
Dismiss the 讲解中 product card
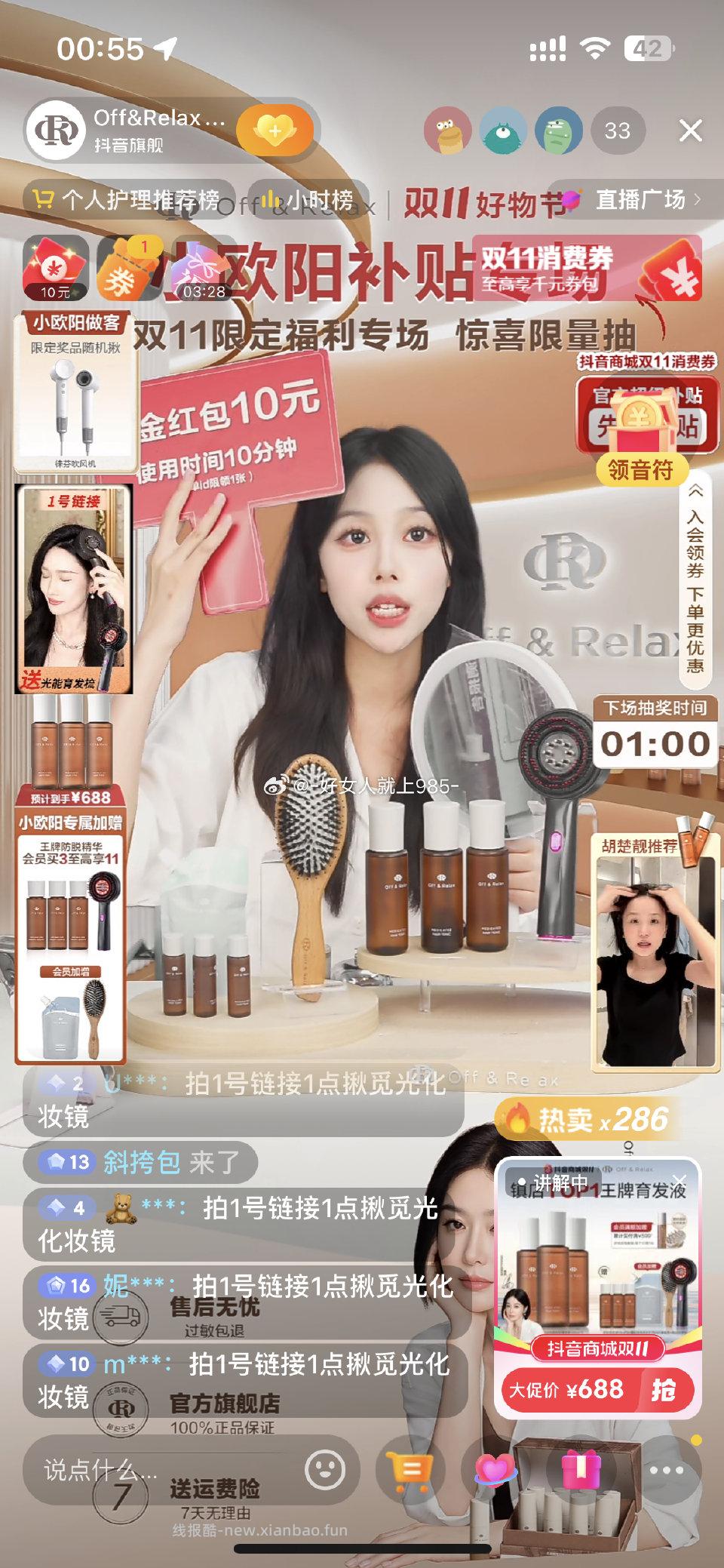click(680, 1180)
